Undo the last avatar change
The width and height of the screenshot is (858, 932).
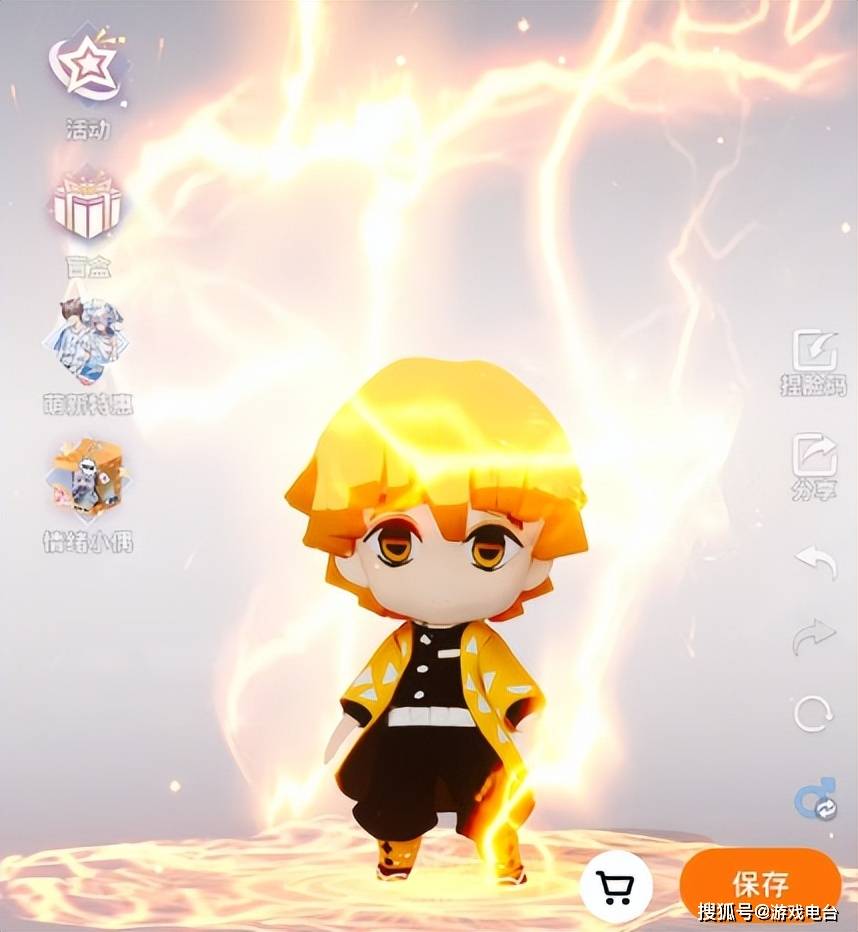815,562
